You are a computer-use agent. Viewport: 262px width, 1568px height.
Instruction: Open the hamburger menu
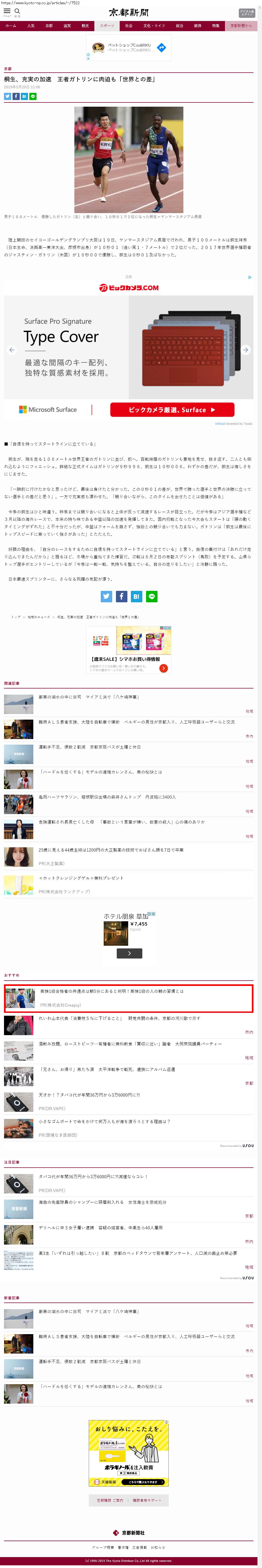[7, 11]
